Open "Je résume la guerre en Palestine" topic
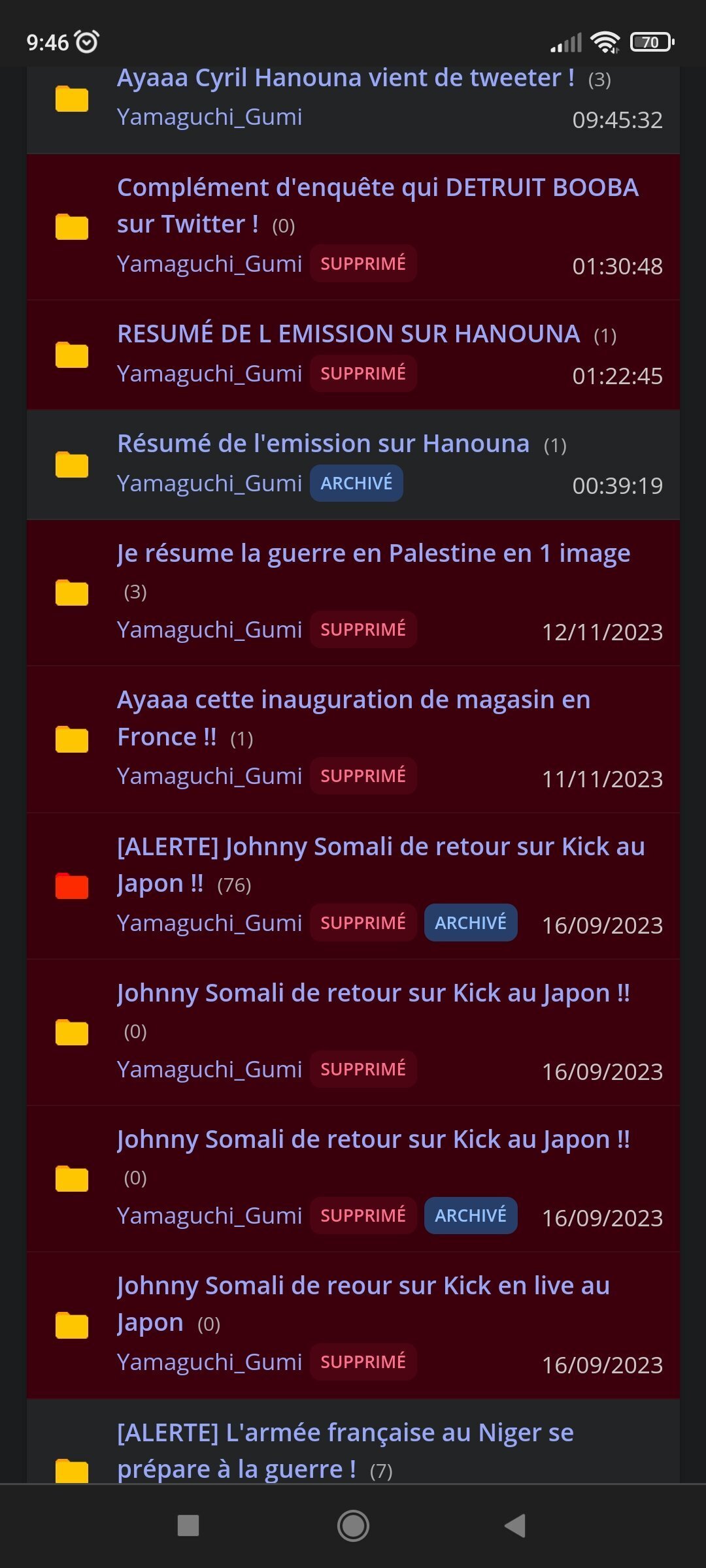Image resolution: width=706 pixels, height=1568 pixels. [373, 553]
